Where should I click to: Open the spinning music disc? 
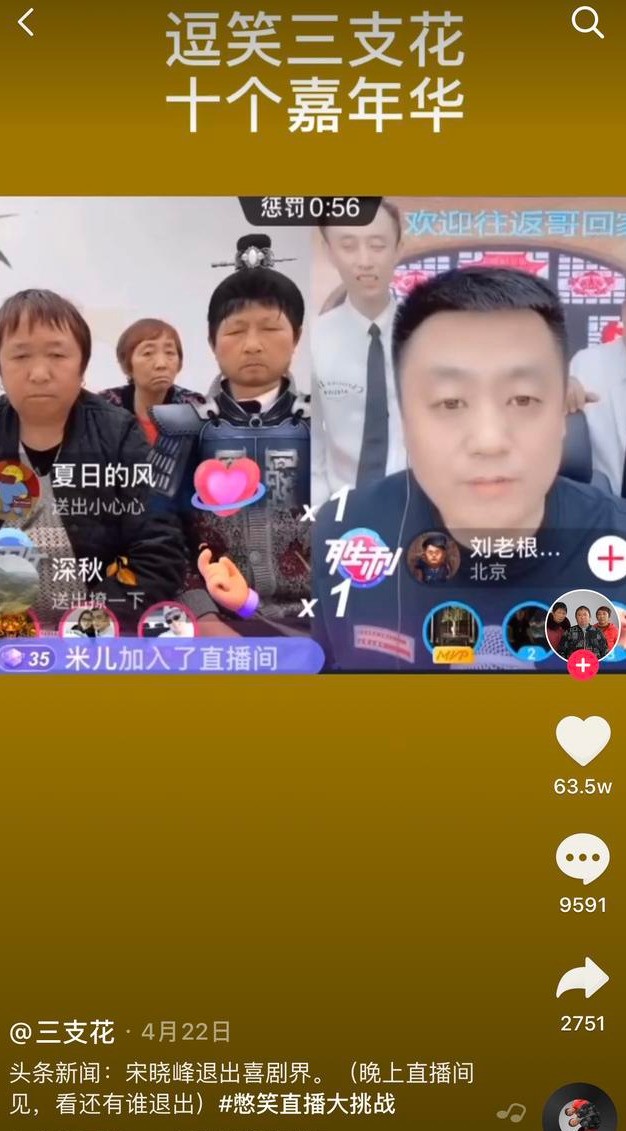click(x=579, y=1110)
